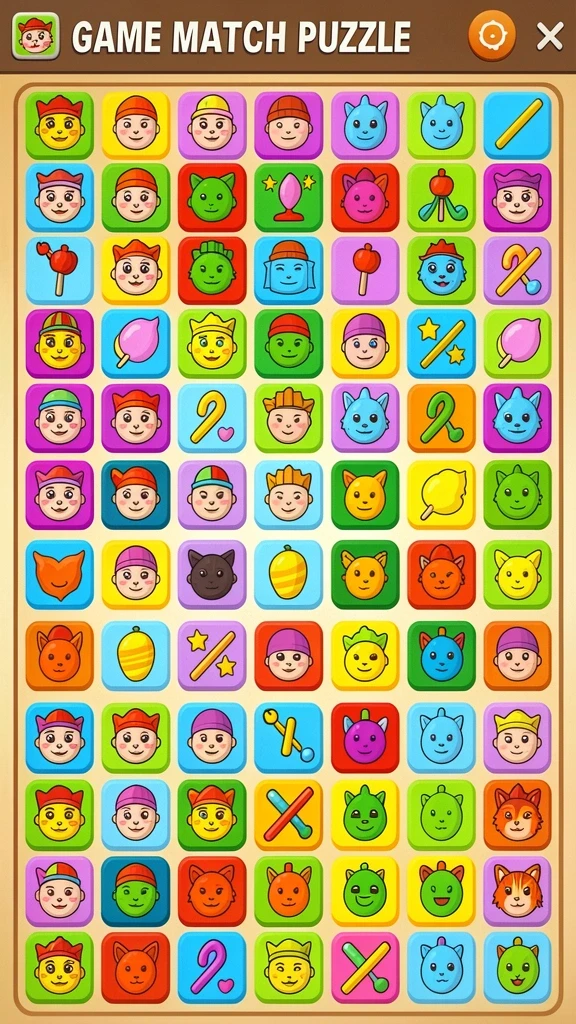Choose the blue cat on dark green tile
The width and height of the screenshot is (576, 1024).
441,656
